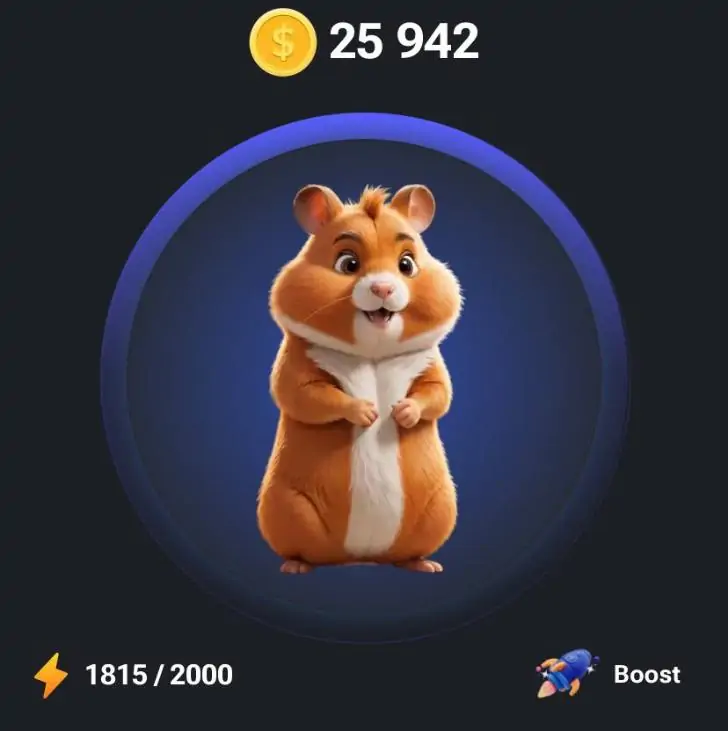The height and width of the screenshot is (731, 728).
Task: Open the Boost menu
Action: click(x=610, y=674)
